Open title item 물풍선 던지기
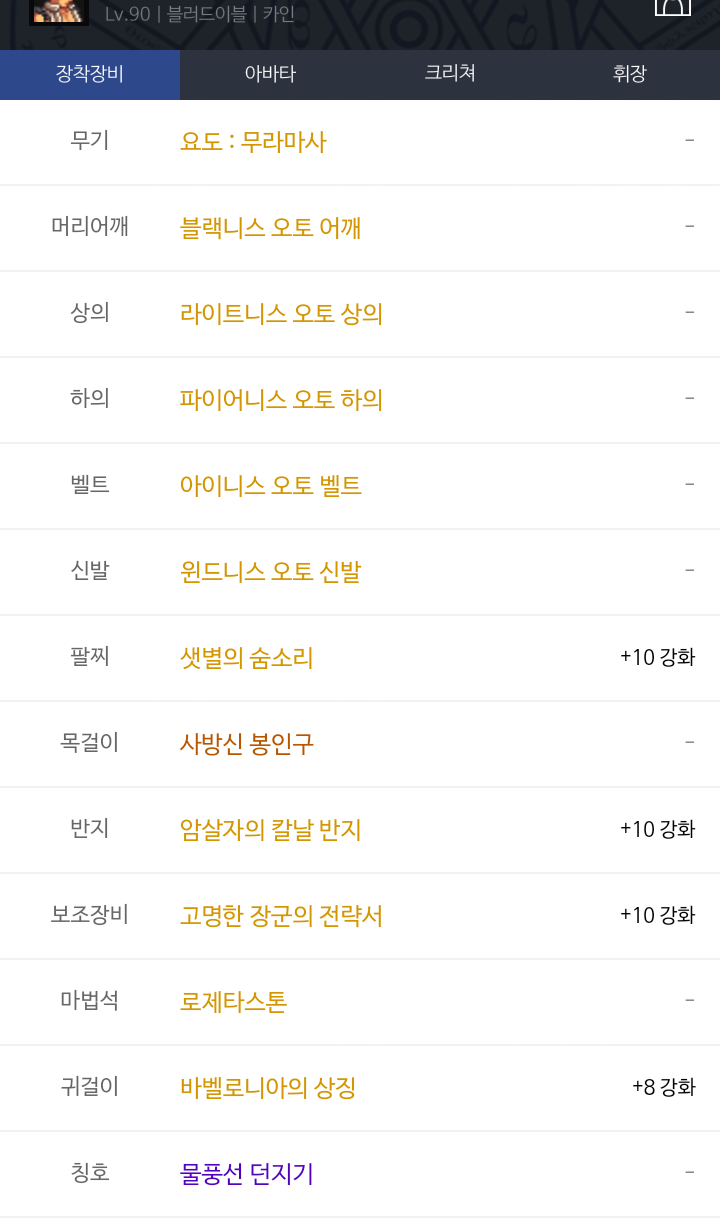Screen dimensions: 720x1224 coord(247,1174)
